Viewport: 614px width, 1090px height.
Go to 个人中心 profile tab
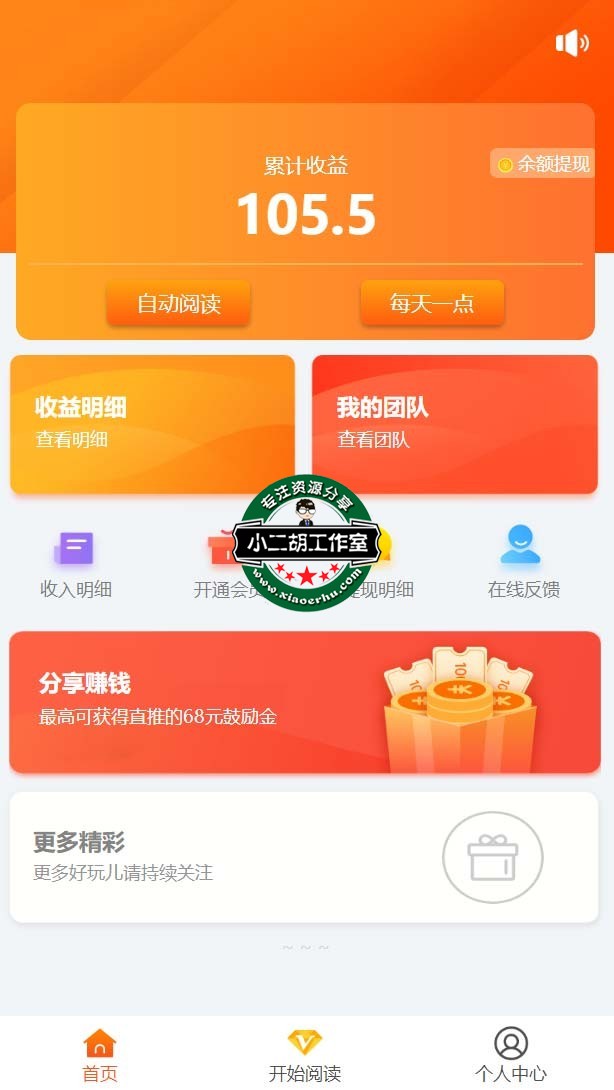pos(510,1055)
